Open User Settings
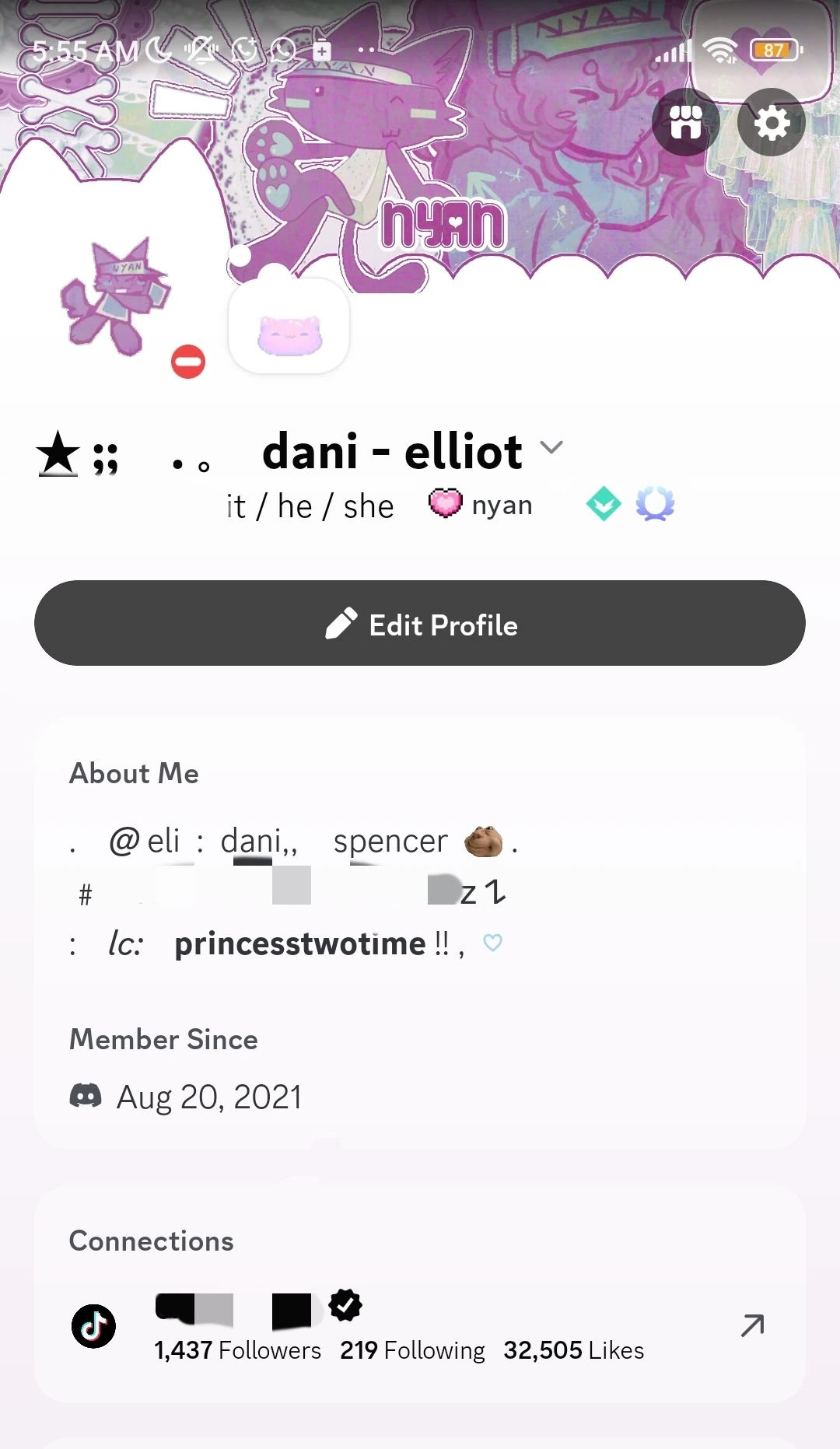 [771, 122]
